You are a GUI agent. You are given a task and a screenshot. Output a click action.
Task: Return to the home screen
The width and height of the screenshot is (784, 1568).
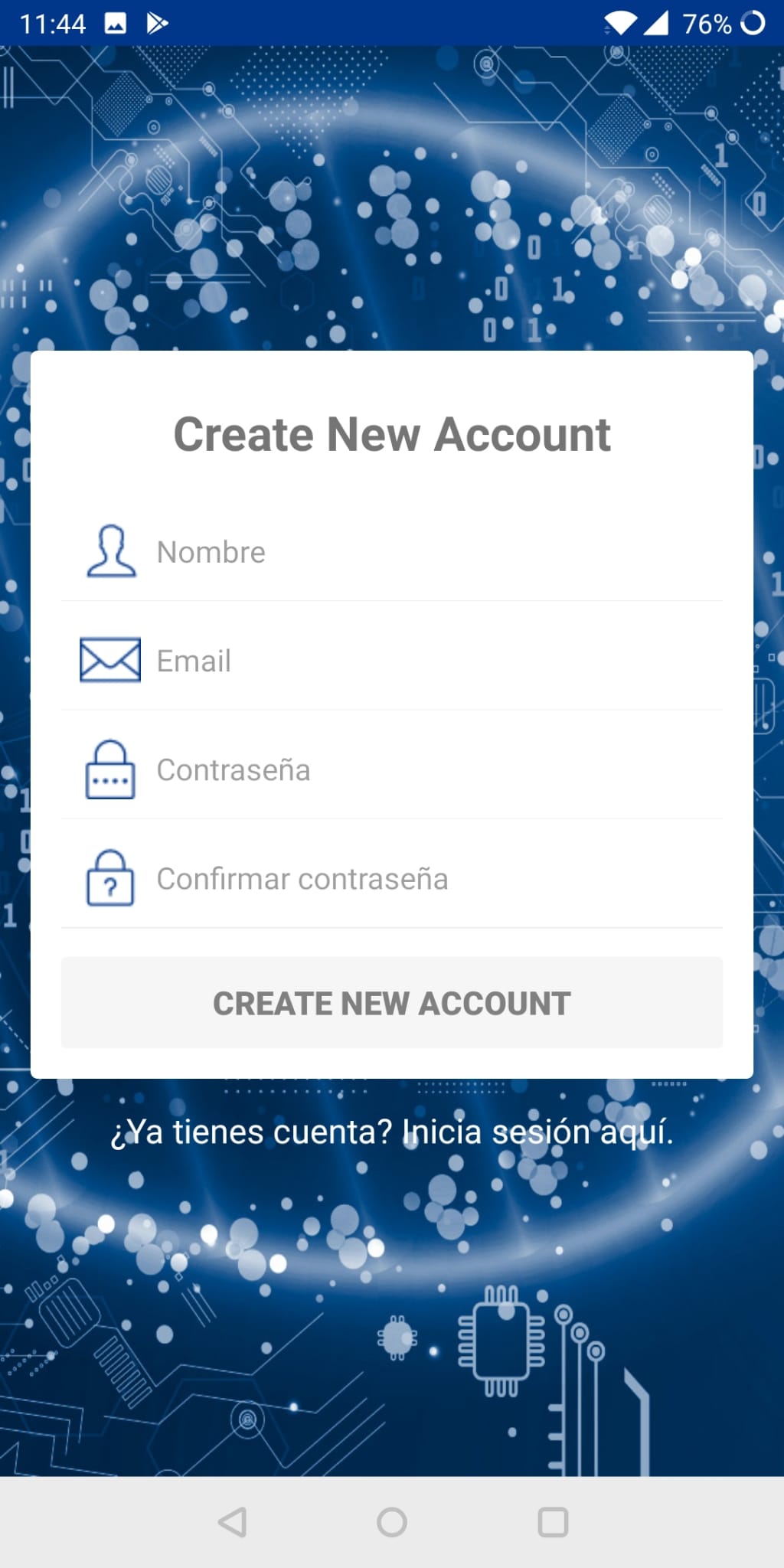(392, 1522)
